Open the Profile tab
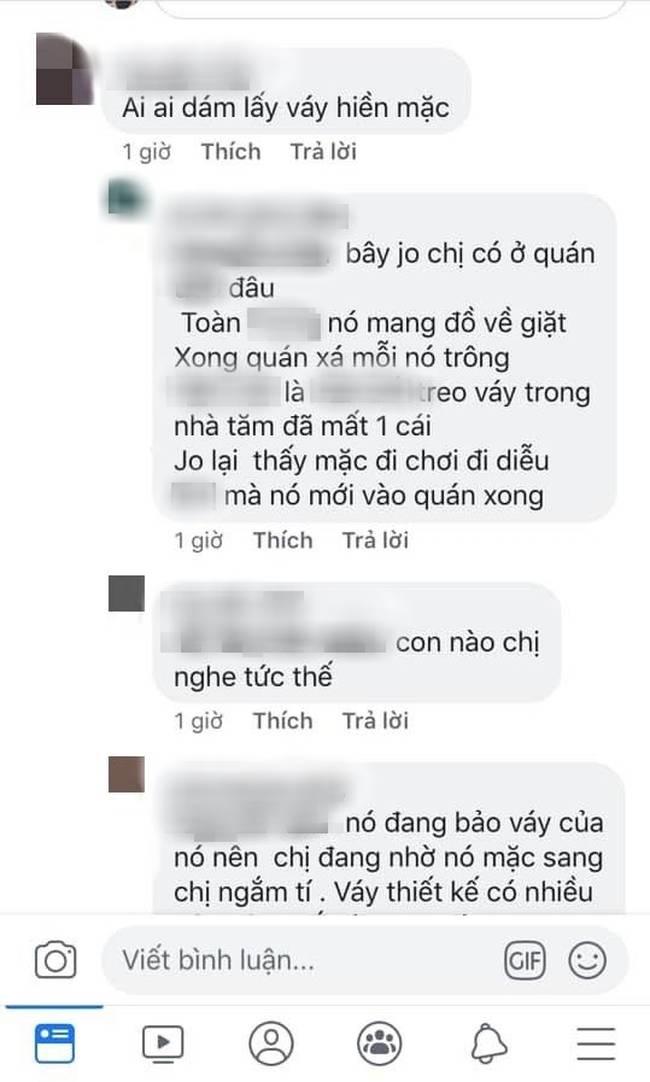 (x=270, y=1044)
